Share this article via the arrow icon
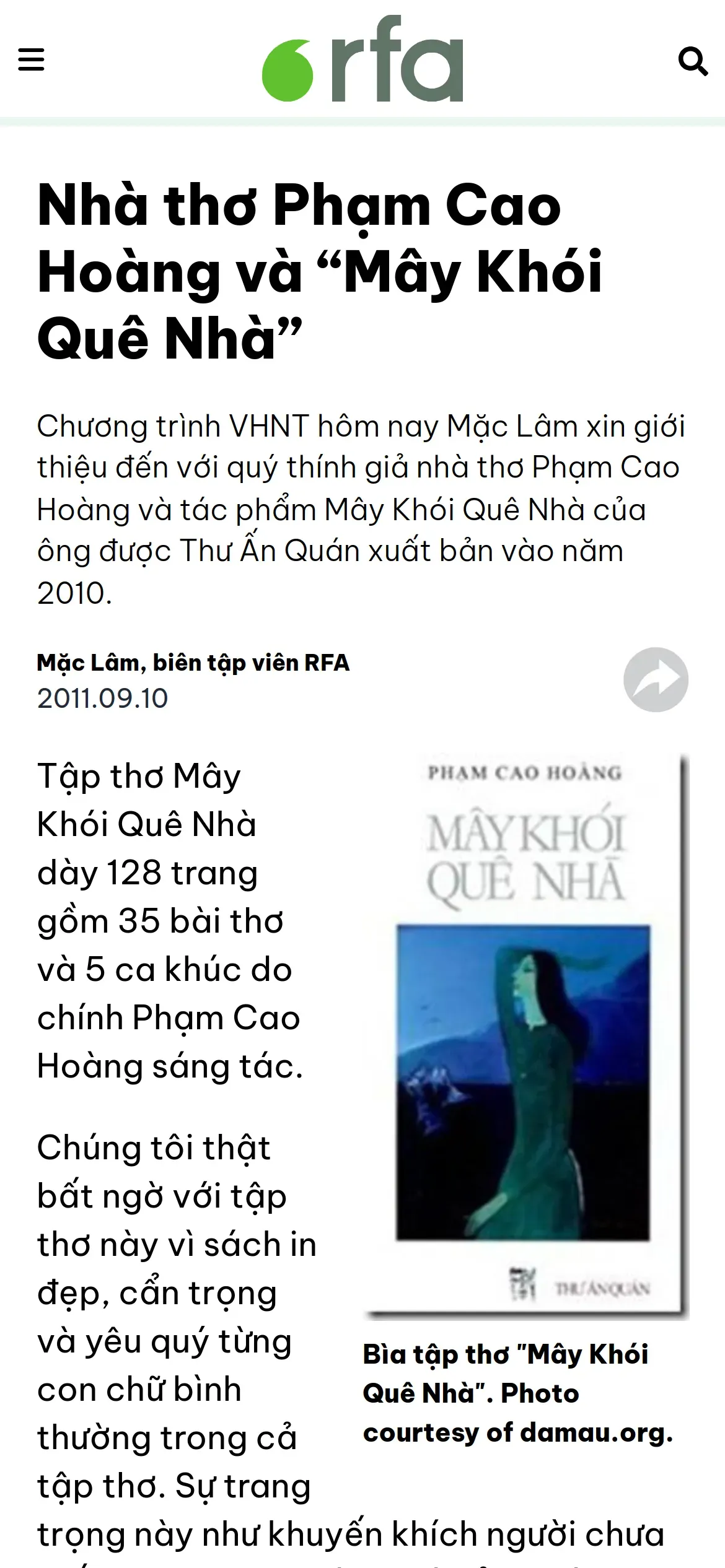Image resolution: width=725 pixels, height=1568 pixels. pyautogui.click(x=656, y=679)
